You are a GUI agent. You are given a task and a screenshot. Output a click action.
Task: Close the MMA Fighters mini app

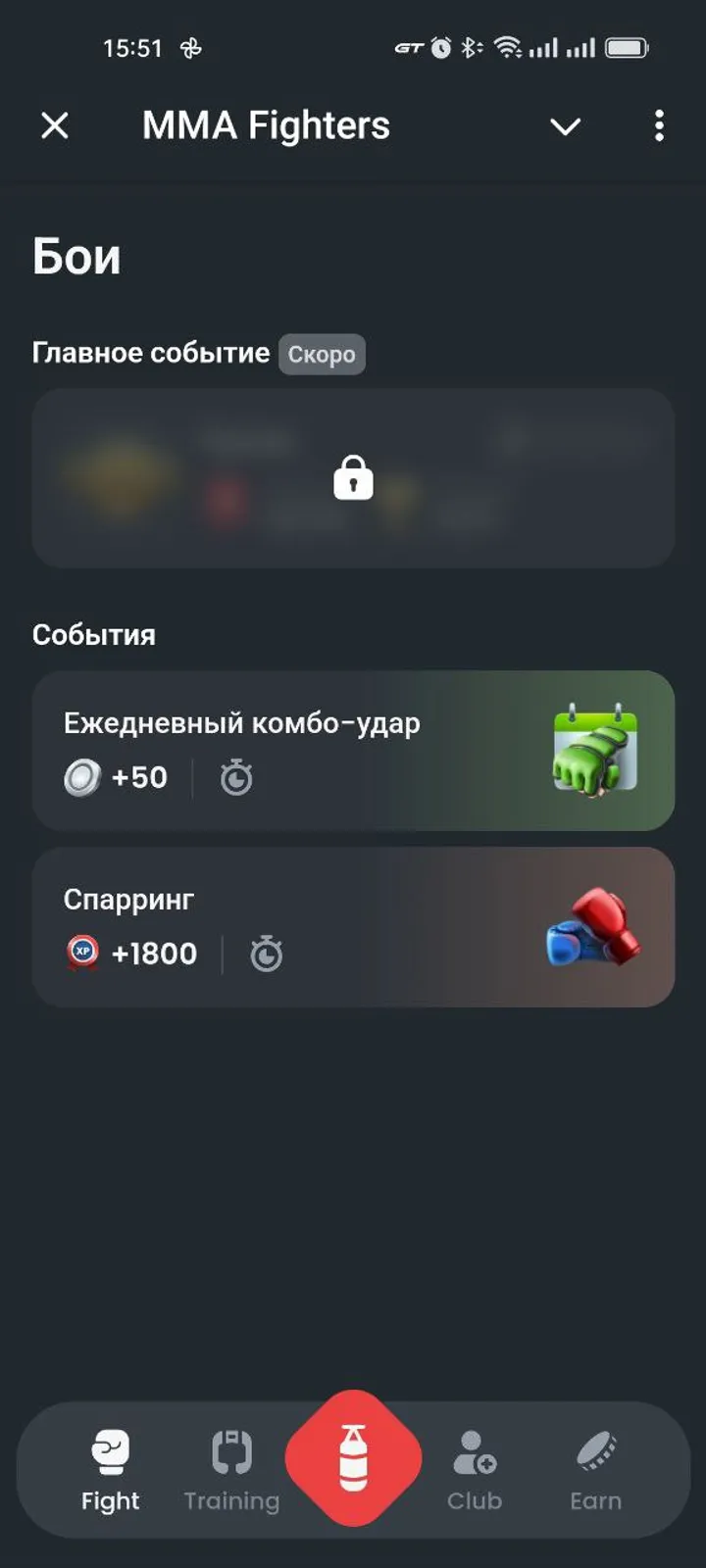click(55, 125)
